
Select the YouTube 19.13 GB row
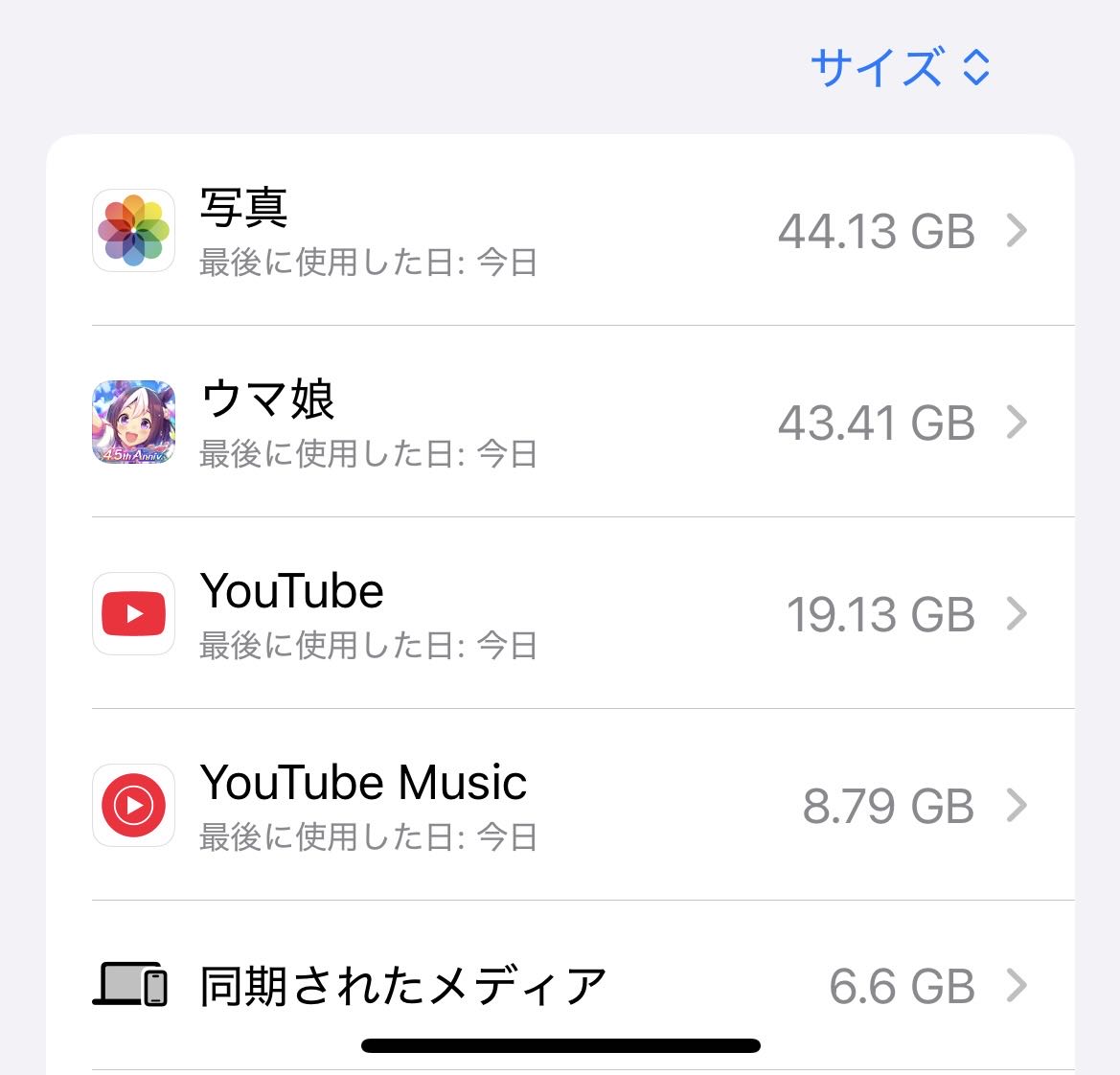[x=560, y=614]
